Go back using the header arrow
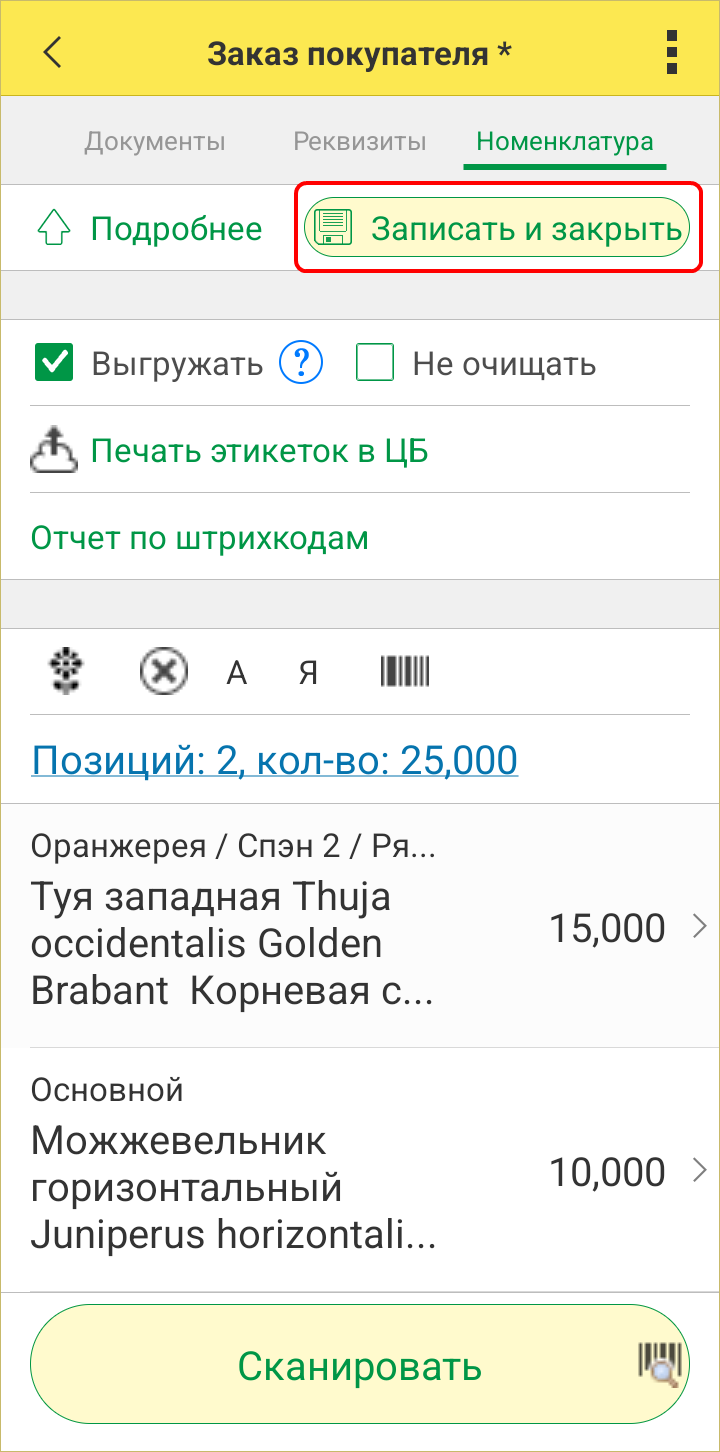Screen dimensions: 720x1452 pos(53,52)
